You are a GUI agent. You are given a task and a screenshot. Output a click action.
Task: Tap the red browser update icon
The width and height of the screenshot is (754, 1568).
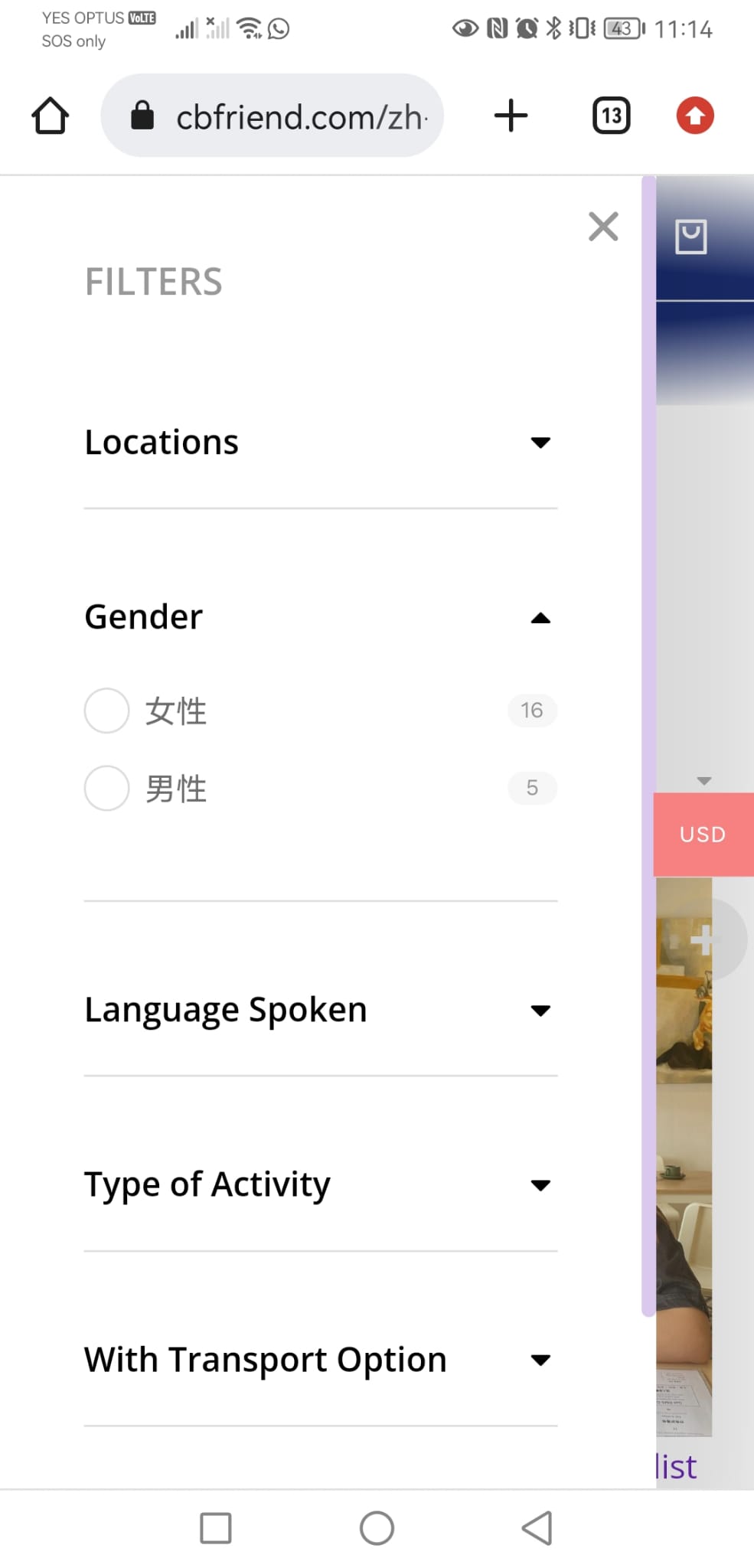[695, 116]
